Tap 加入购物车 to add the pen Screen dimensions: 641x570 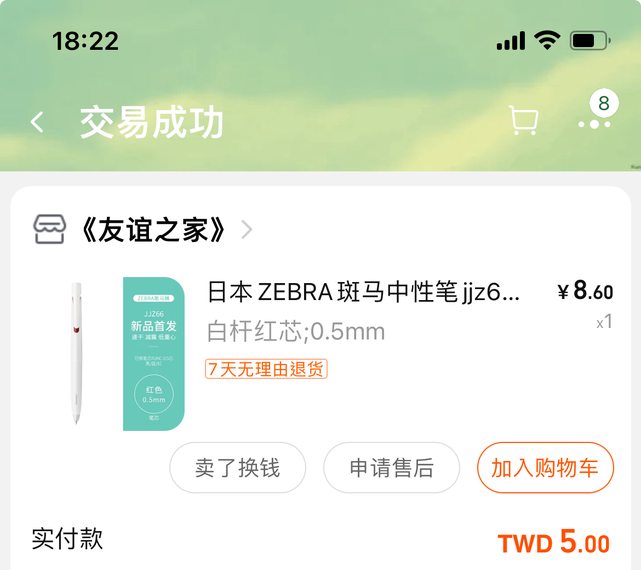(545, 467)
